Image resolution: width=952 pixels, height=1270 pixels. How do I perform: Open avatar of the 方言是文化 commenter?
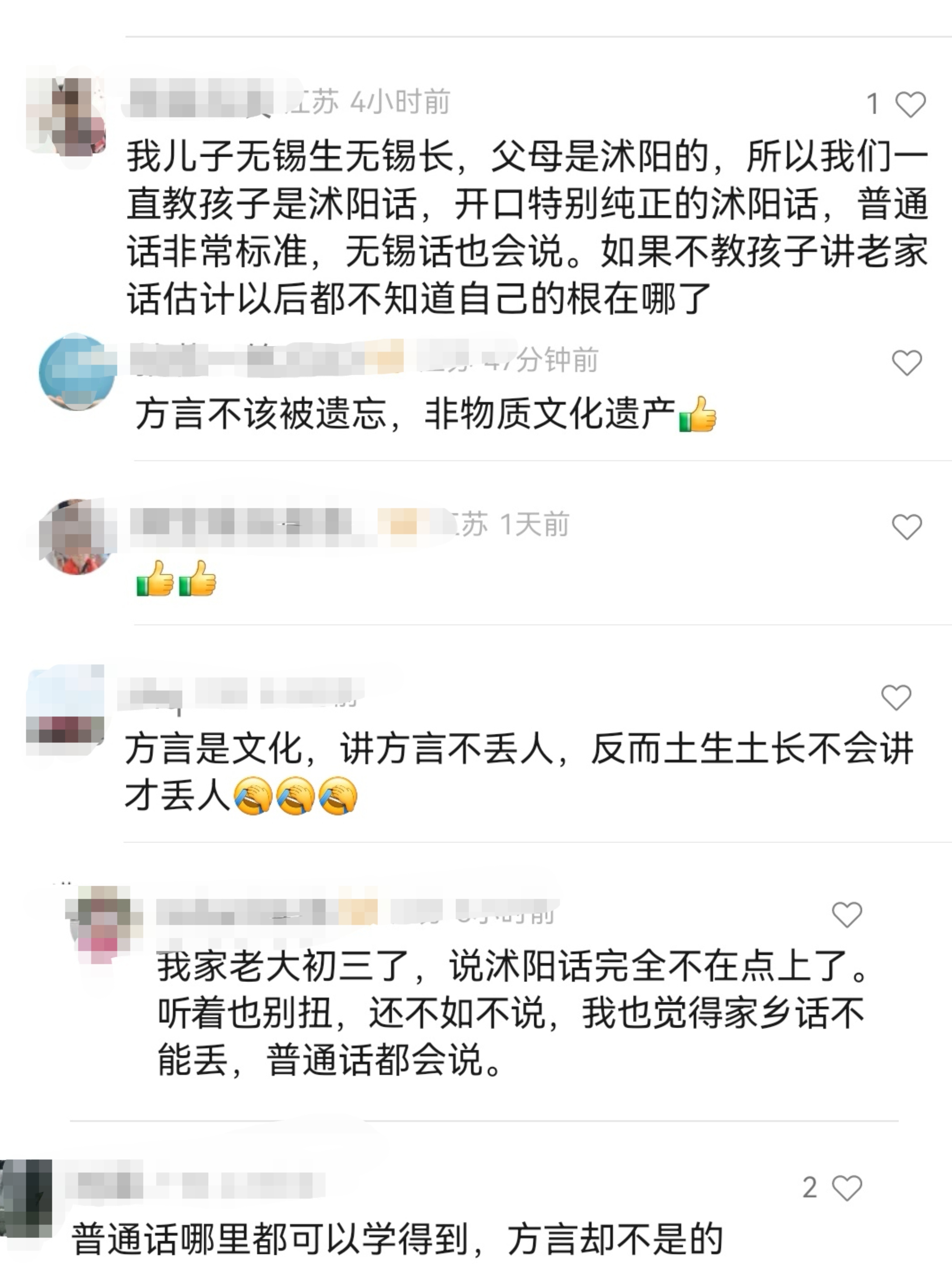click(66, 703)
